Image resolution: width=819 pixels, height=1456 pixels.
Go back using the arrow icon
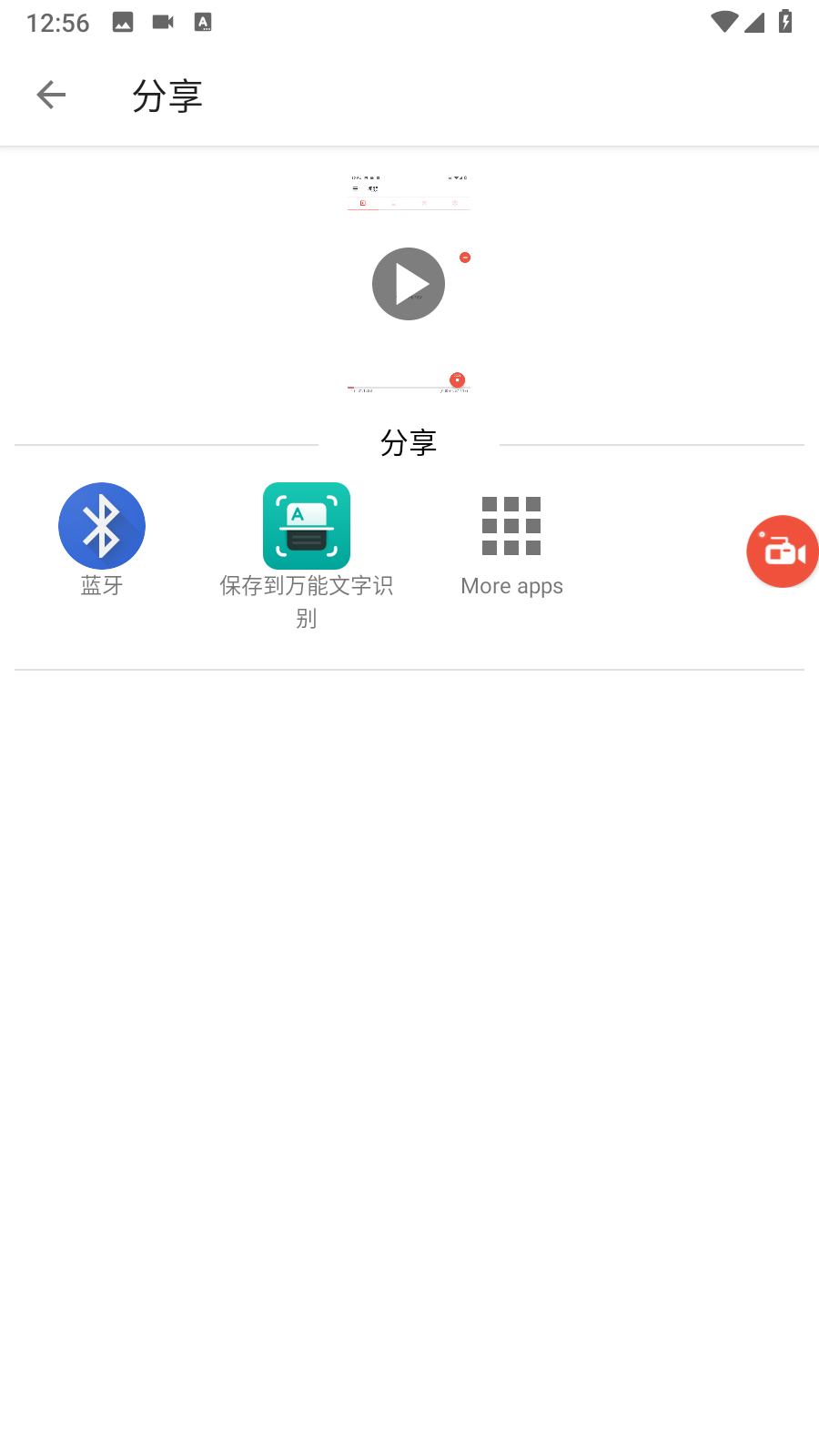[x=51, y=95]
